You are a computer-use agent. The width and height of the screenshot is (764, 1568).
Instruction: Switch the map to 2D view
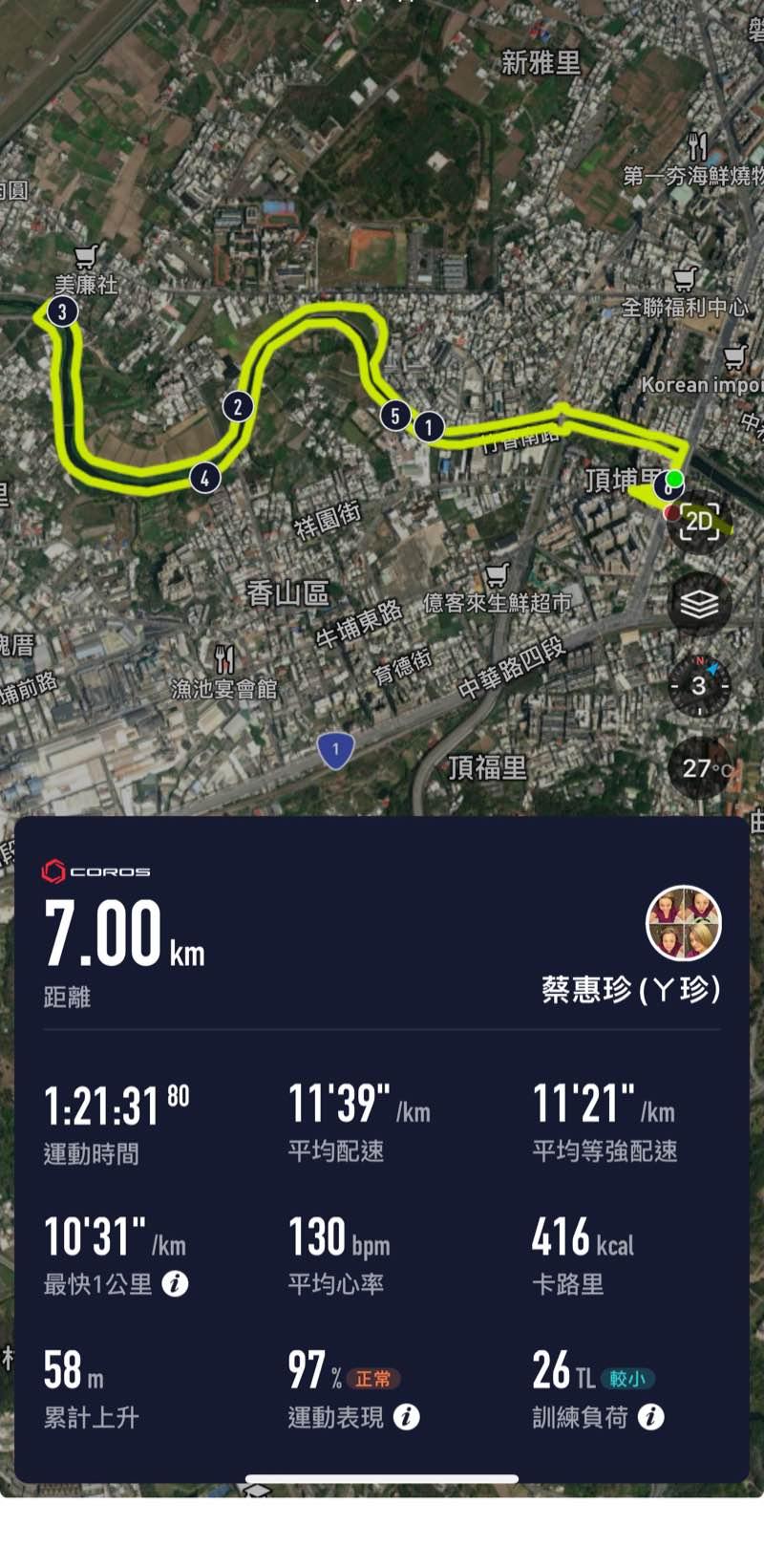coord(699,522)
